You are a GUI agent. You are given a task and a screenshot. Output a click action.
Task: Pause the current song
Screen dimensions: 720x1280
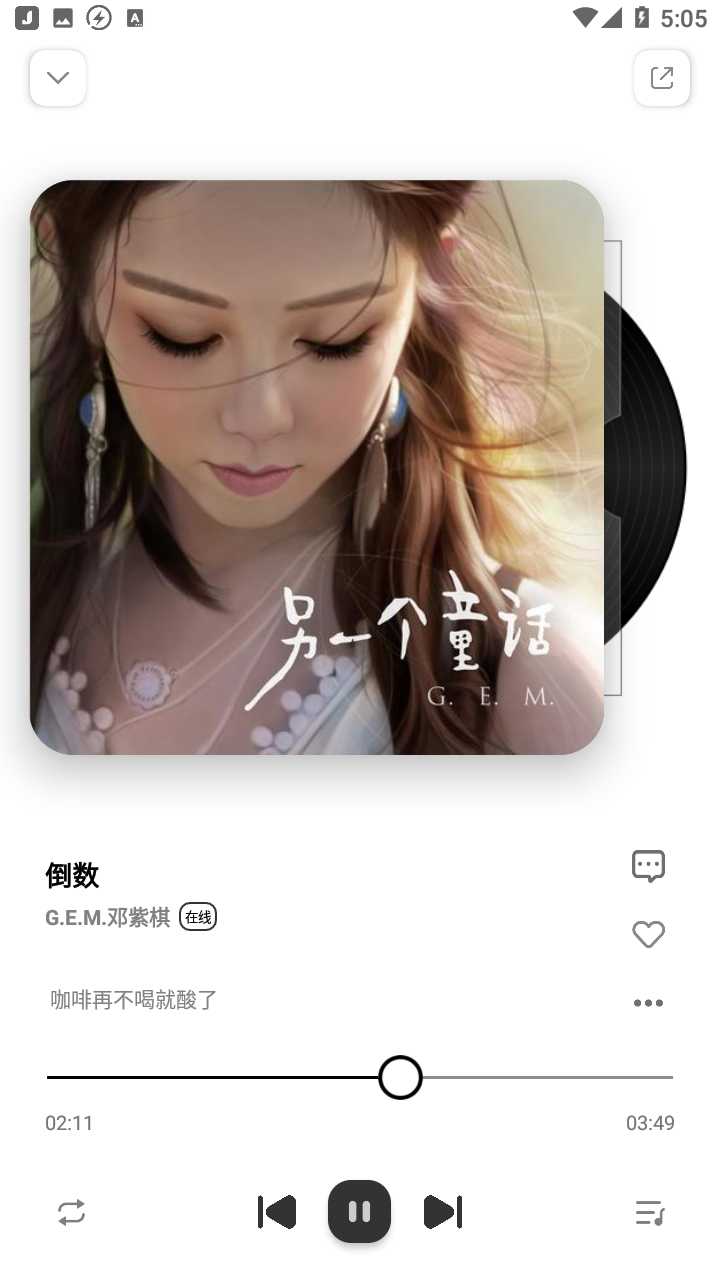pos(359,1212)
